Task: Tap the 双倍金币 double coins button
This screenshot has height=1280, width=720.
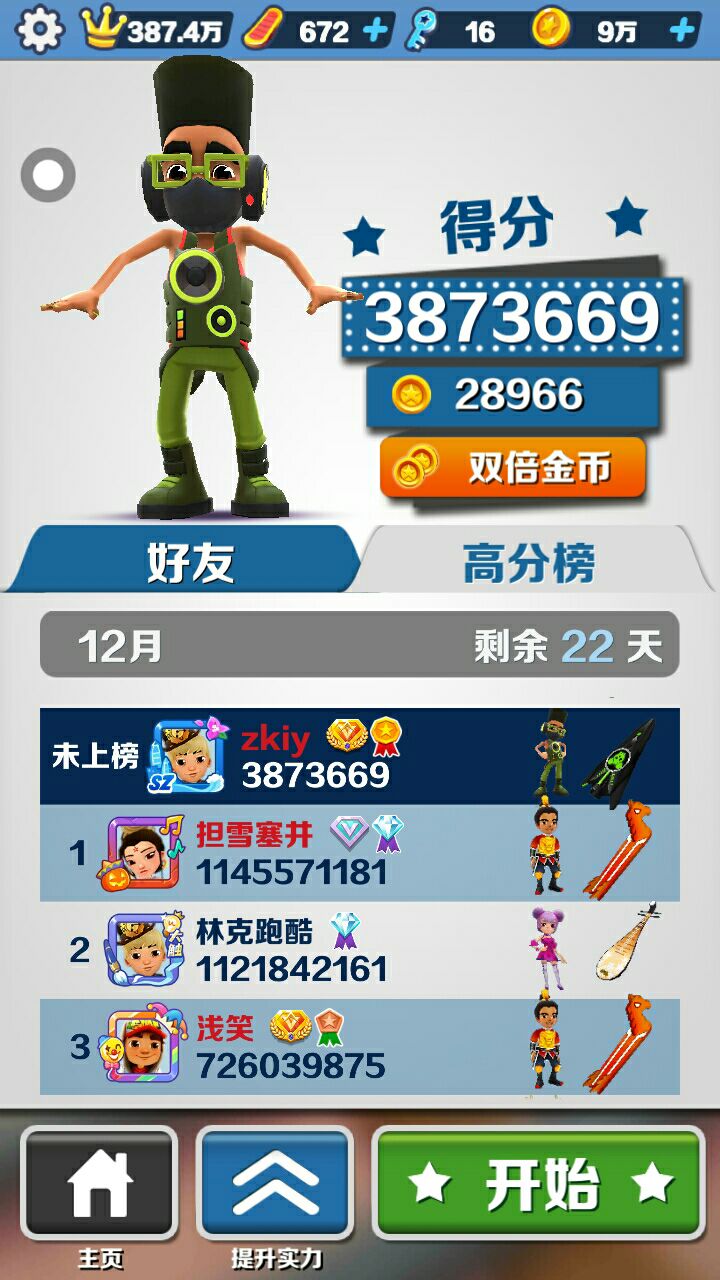Action: pyautogui.click(x=512, y=467)
